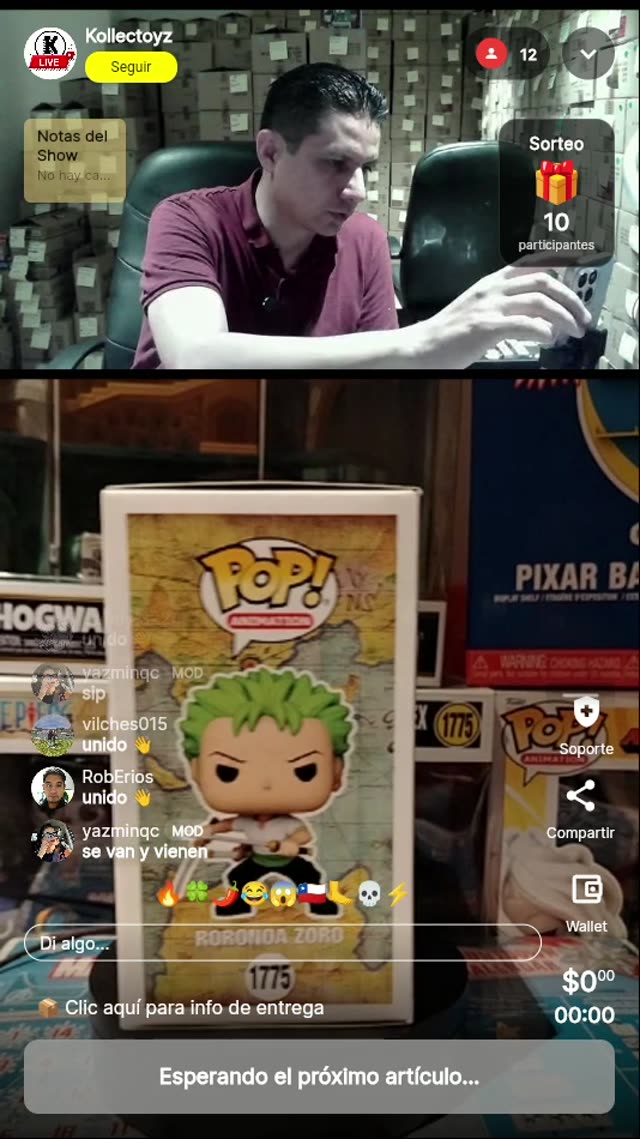Image resolution: width=640 pixels, height=1139 pixels.
Task: Send the skull emoji reaction
Action: tap(369, 893)
